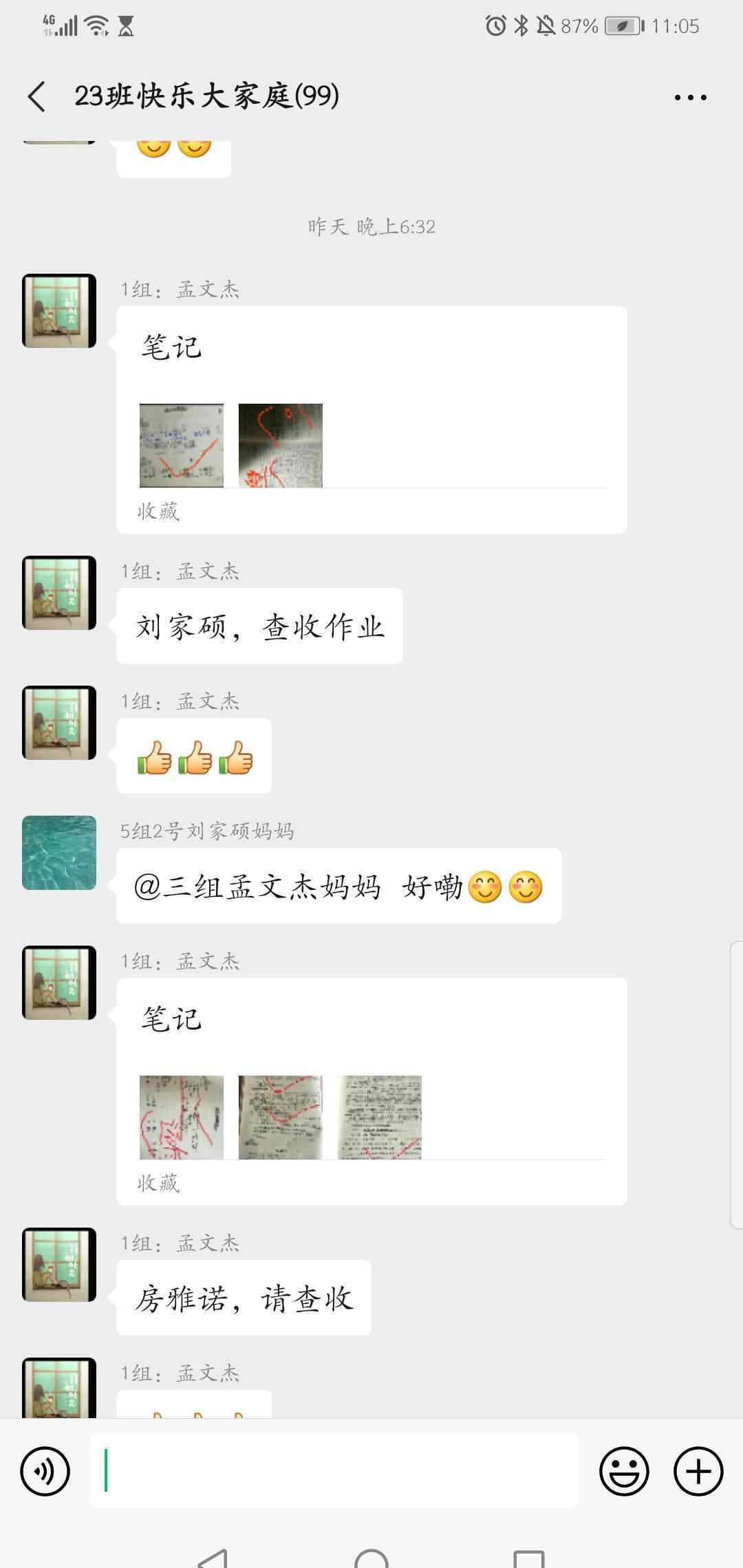
Task: Open the plus attachment menu
Action: tap(698, 1471)
